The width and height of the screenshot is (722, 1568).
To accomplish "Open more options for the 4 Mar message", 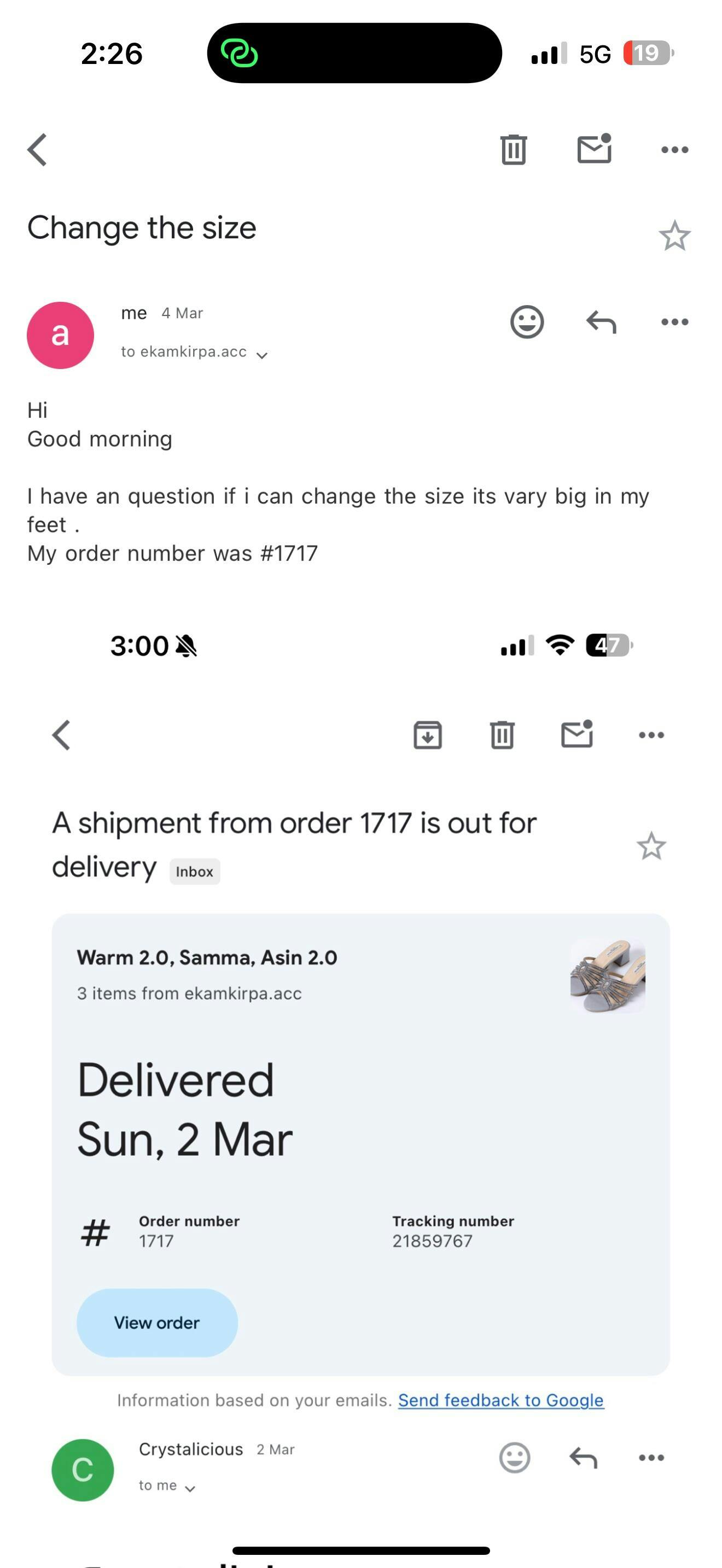I will pos(674,322).
